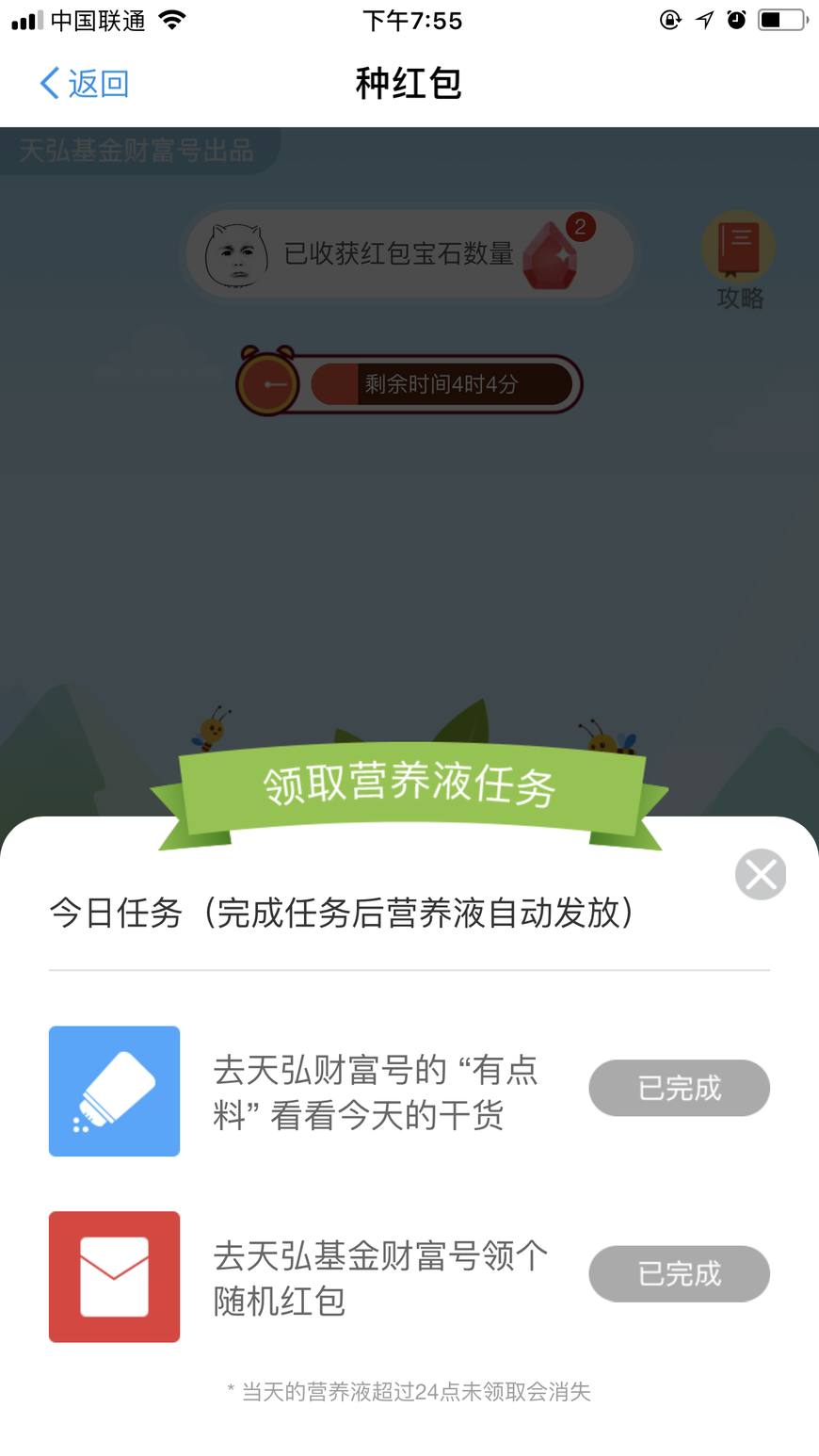Select the alarm clock icon beside the countdown
819x1456 pixels.
(268, 384)
